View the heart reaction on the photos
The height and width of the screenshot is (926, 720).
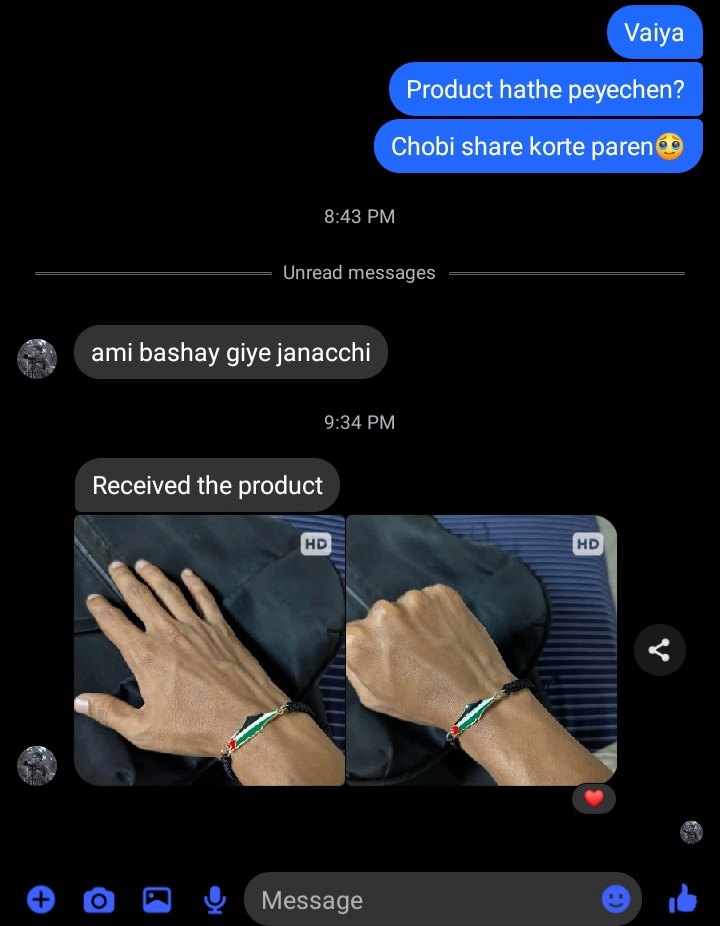[x=594, y=798]
